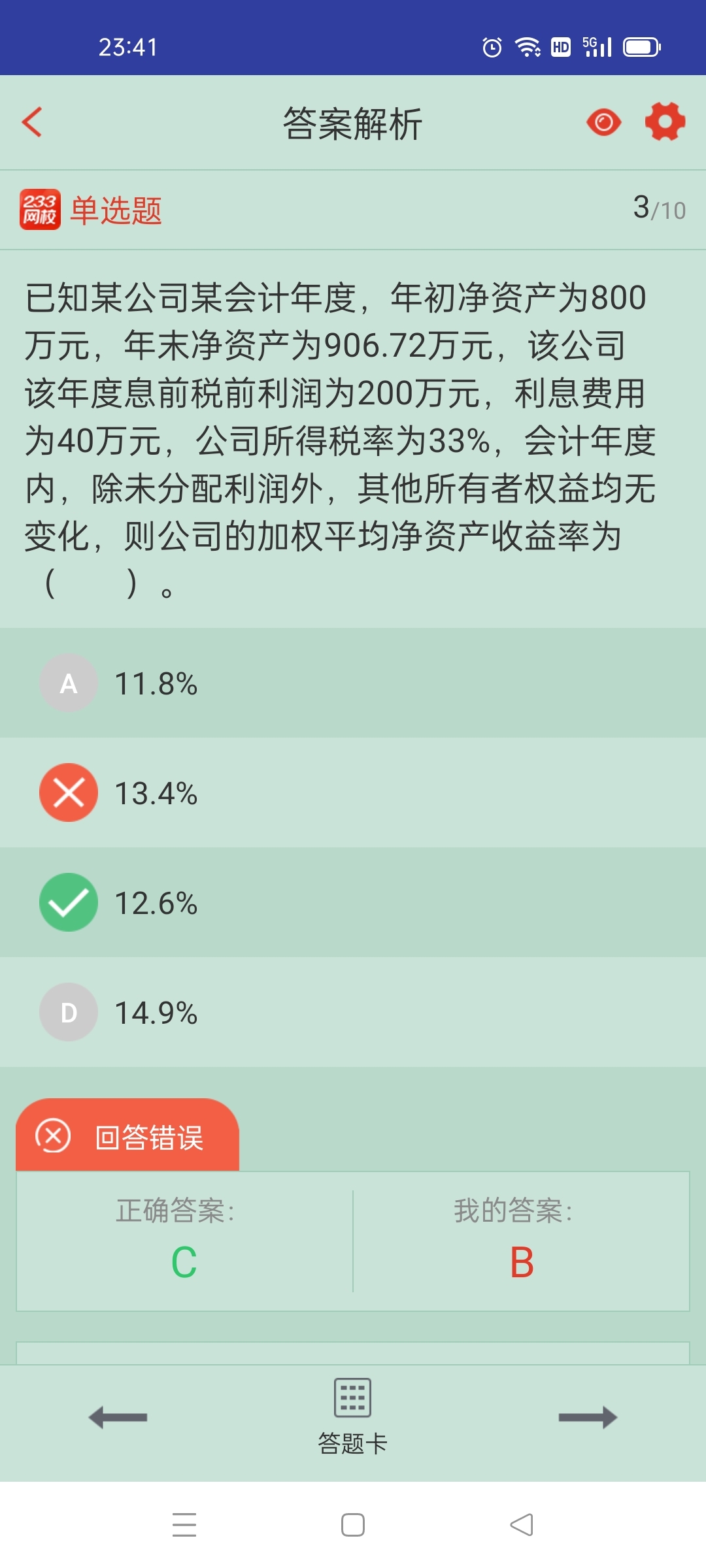This screenshot has width=706, height=1568.
Task: Open the system recent apps menu
Action: click(x=184, y=1525)
